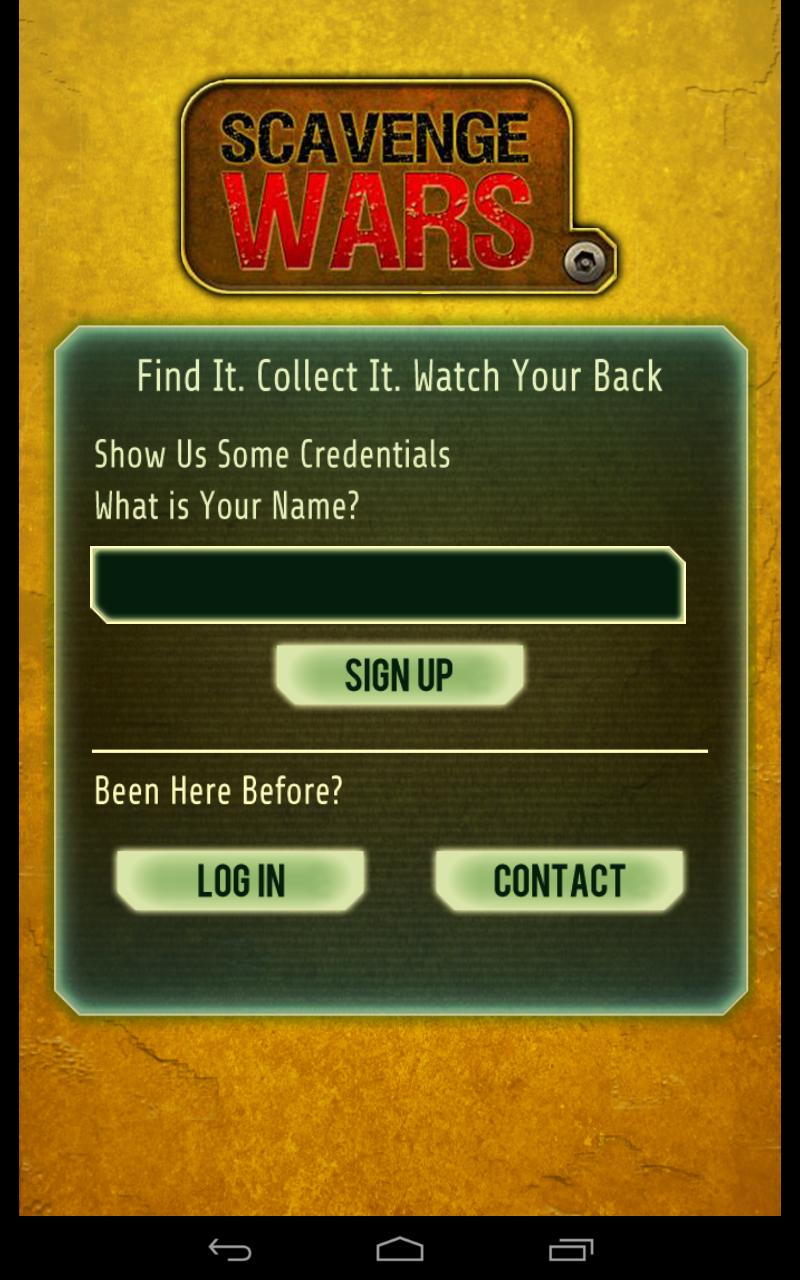
Task: Go back using system back button
Action: 229,1249
